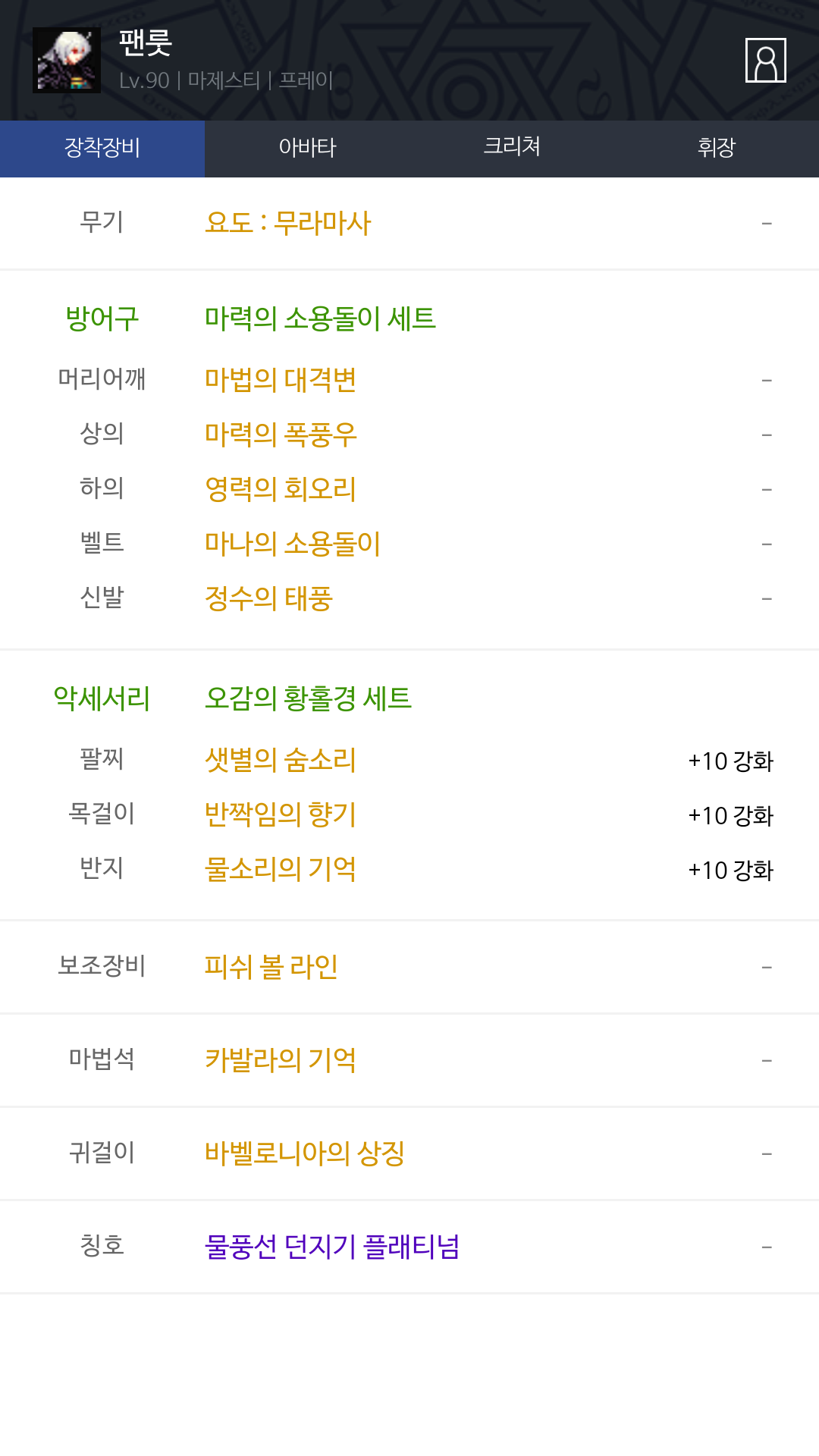View 샛별의 숨소리 bracelet
The width and height of the screenshot is (819, 1456).
point(281,759)
